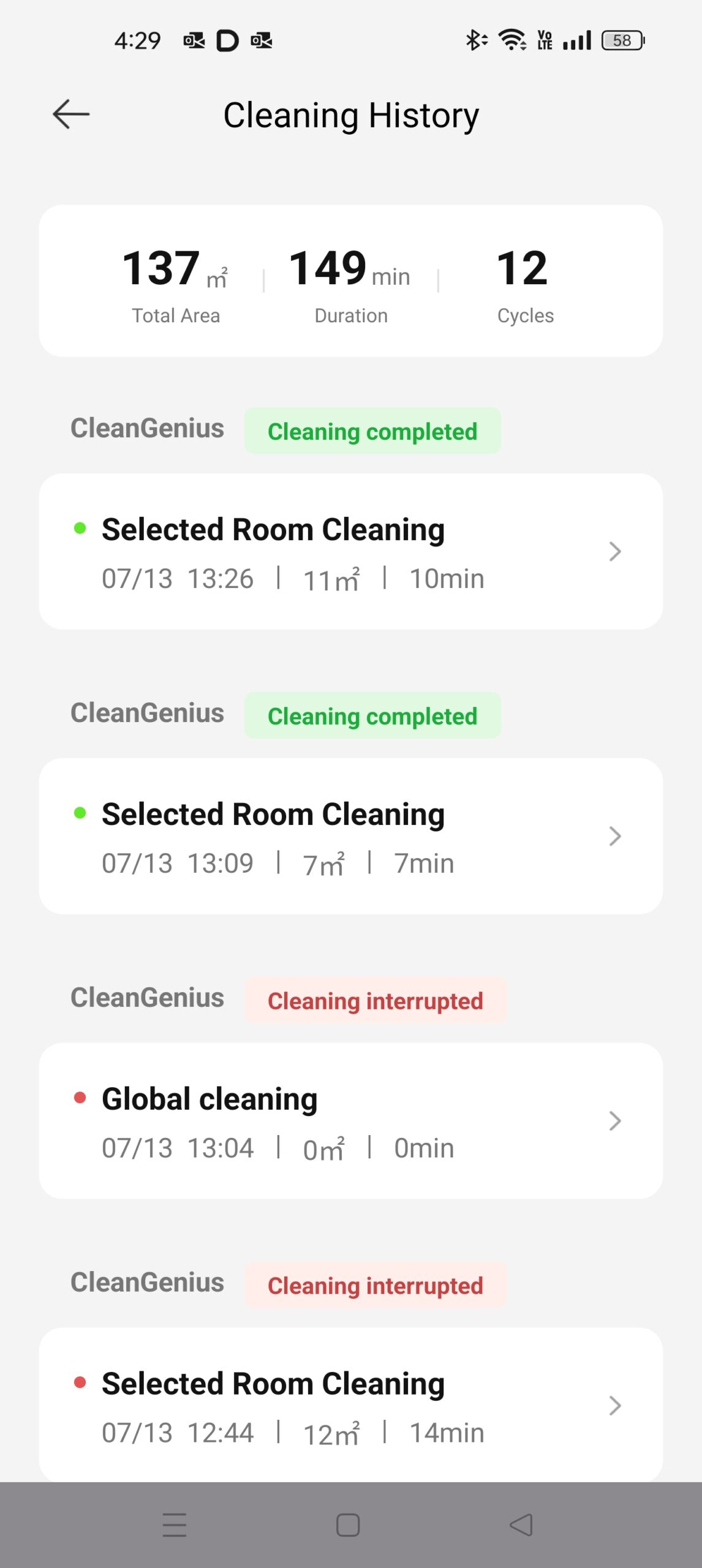Screen dimensions: 702x1568
Task: Go back from Cleaning History
Action: 71,115
